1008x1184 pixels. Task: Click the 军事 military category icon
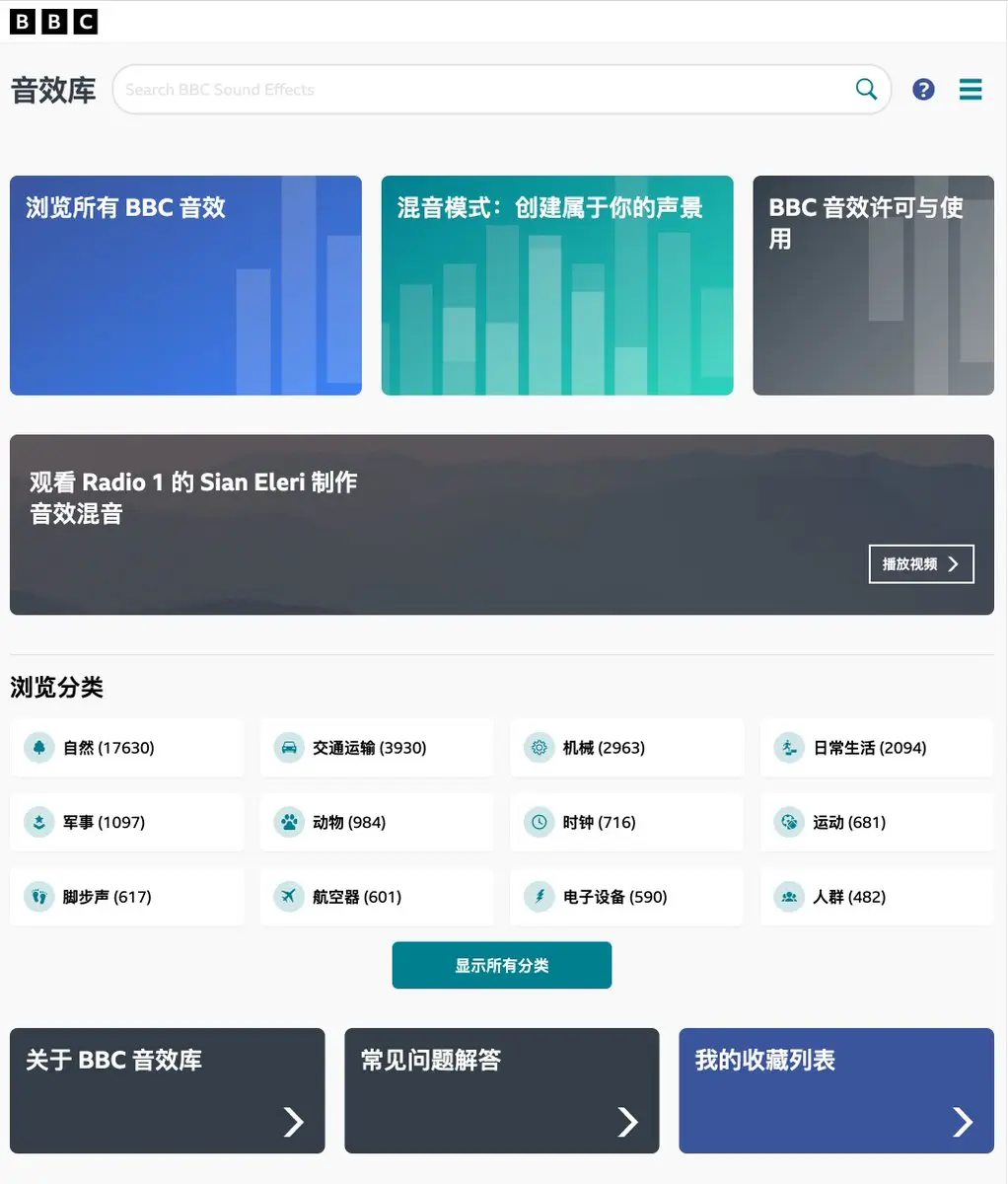(38, 822)
